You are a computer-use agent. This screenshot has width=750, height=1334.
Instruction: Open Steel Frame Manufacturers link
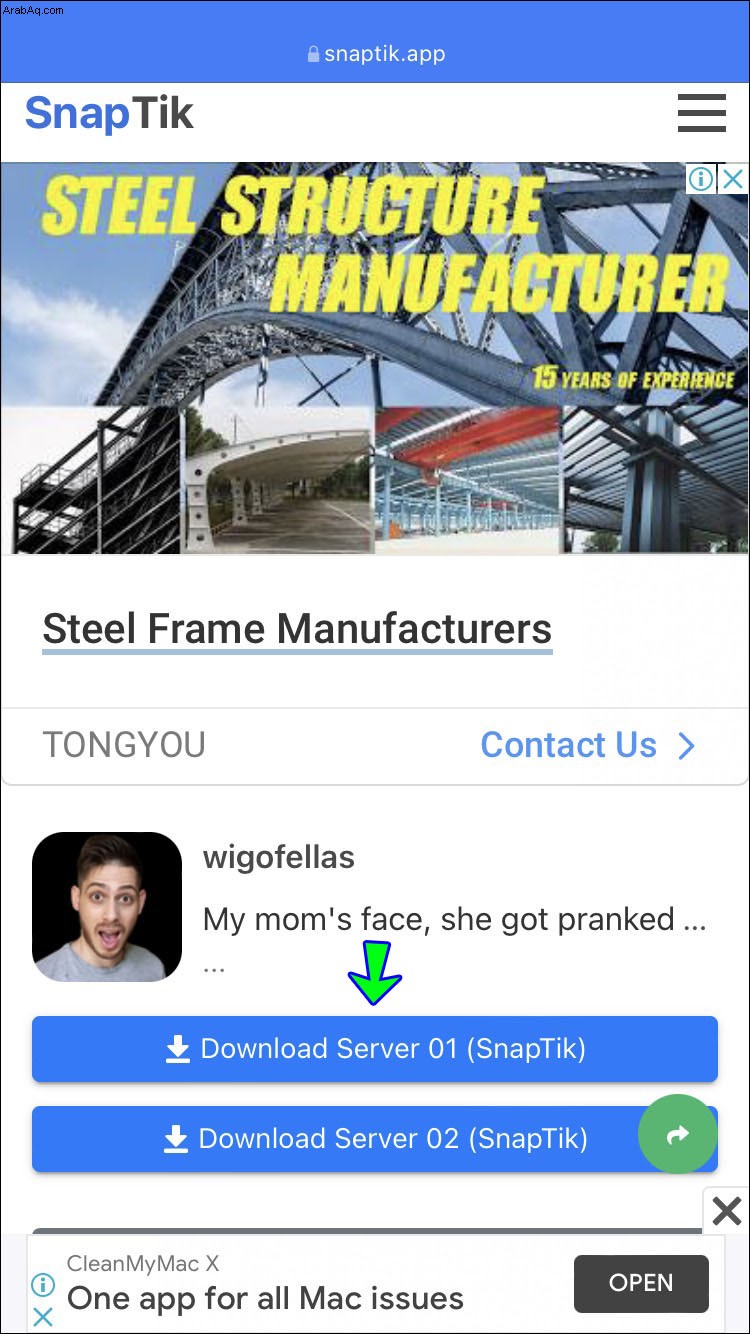point(297,629)
